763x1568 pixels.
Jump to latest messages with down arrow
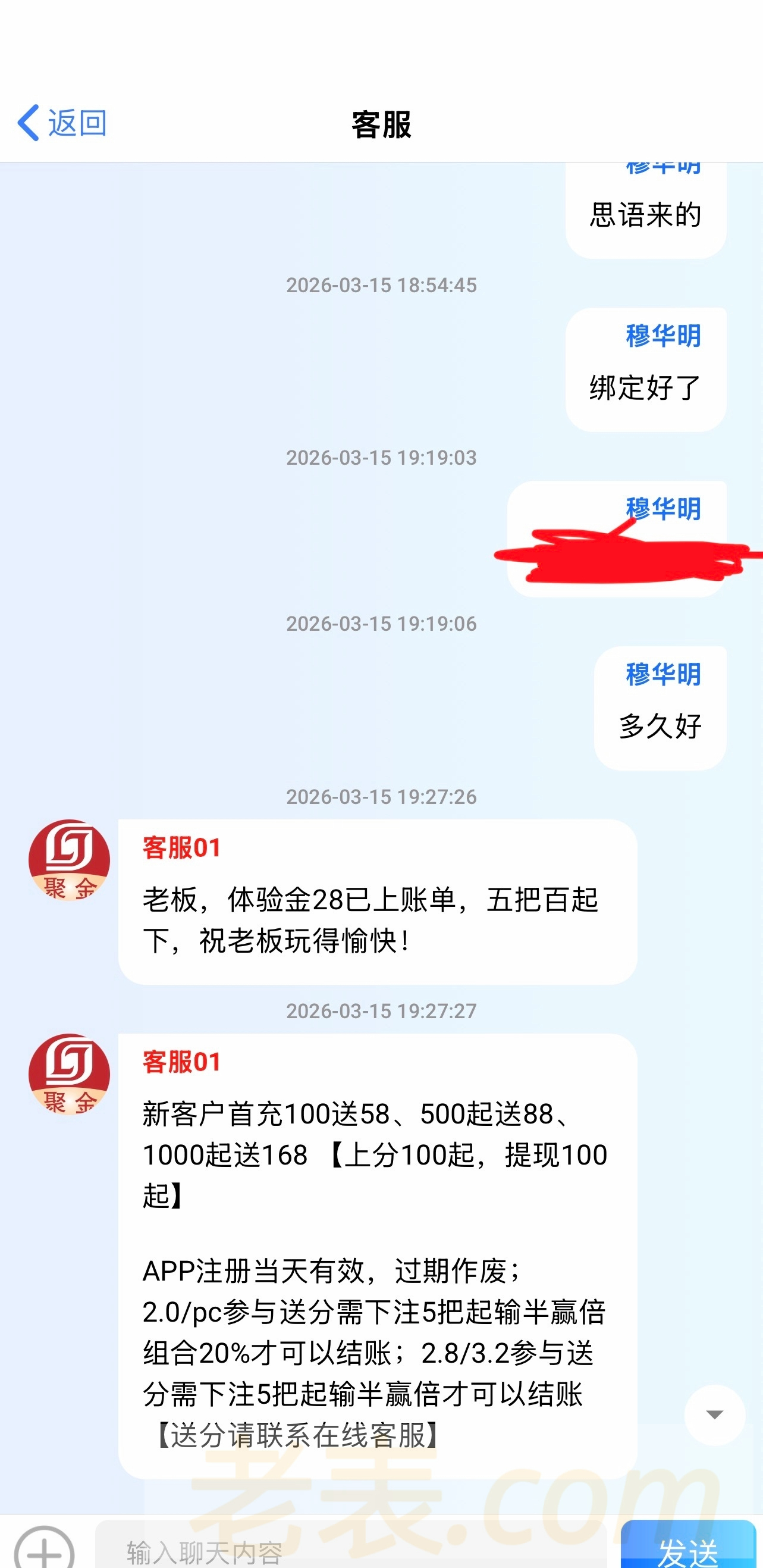[714, 1414]
